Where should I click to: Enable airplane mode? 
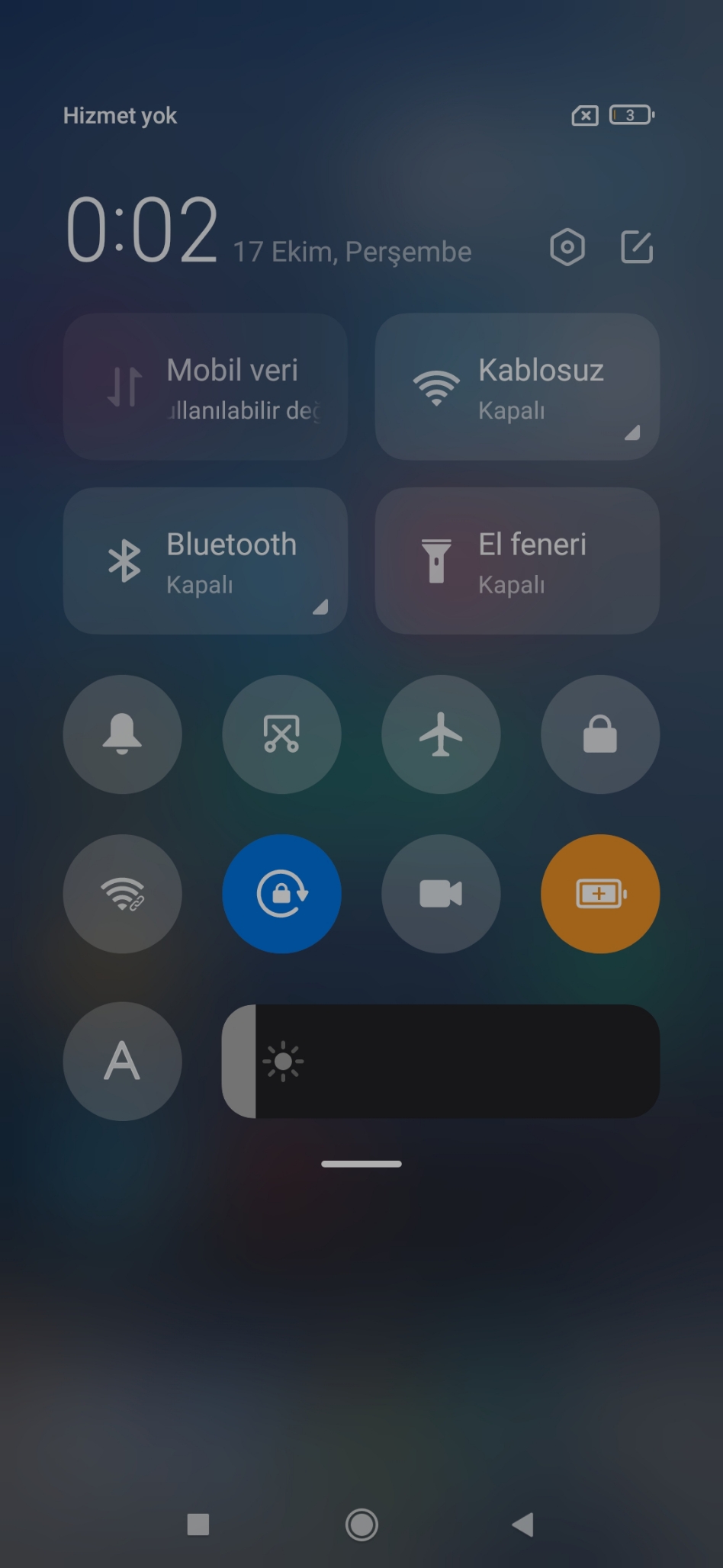pyautogui.click(x=441, y=734)
